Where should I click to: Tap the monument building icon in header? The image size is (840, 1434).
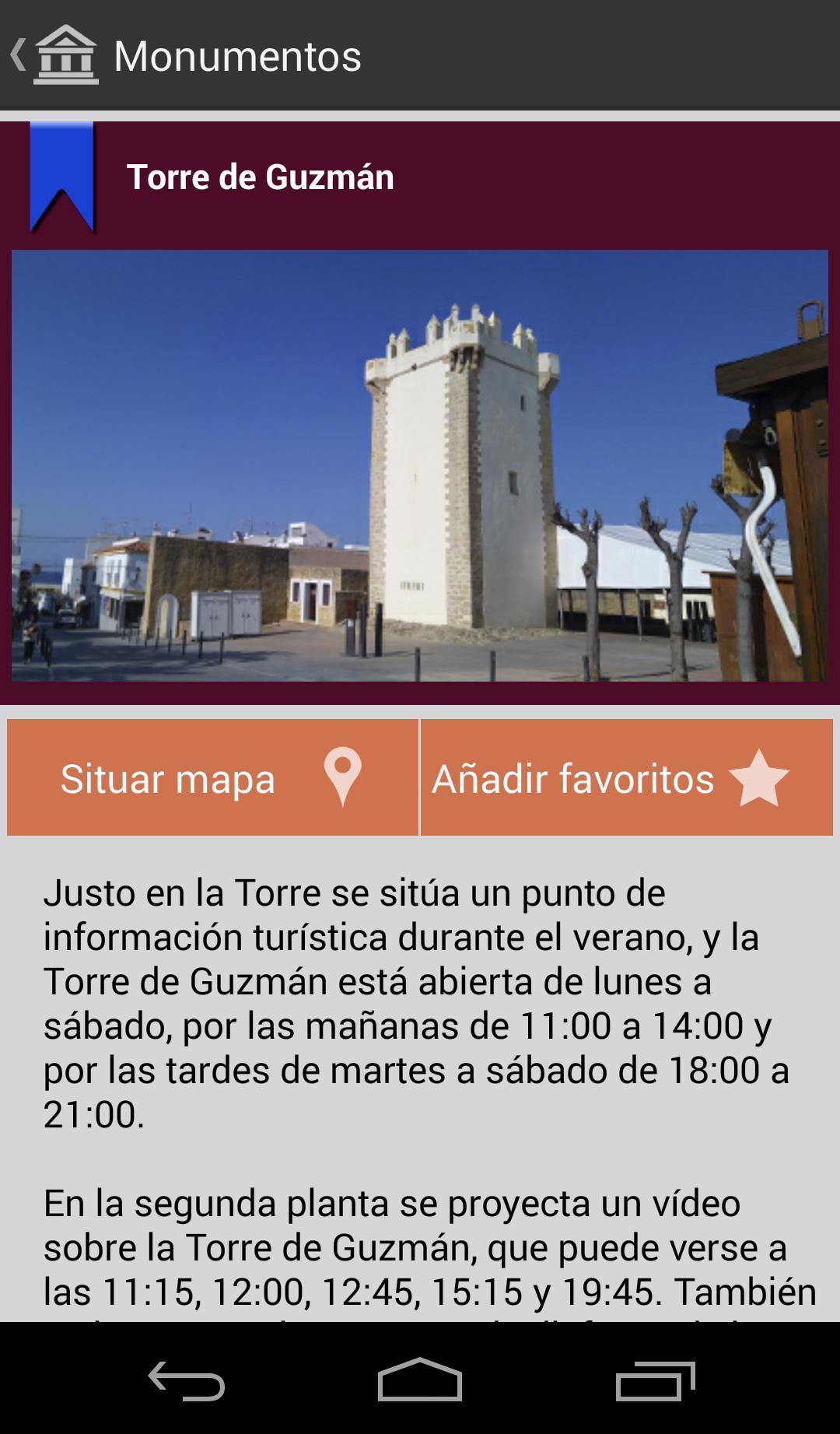pos(66,54)
